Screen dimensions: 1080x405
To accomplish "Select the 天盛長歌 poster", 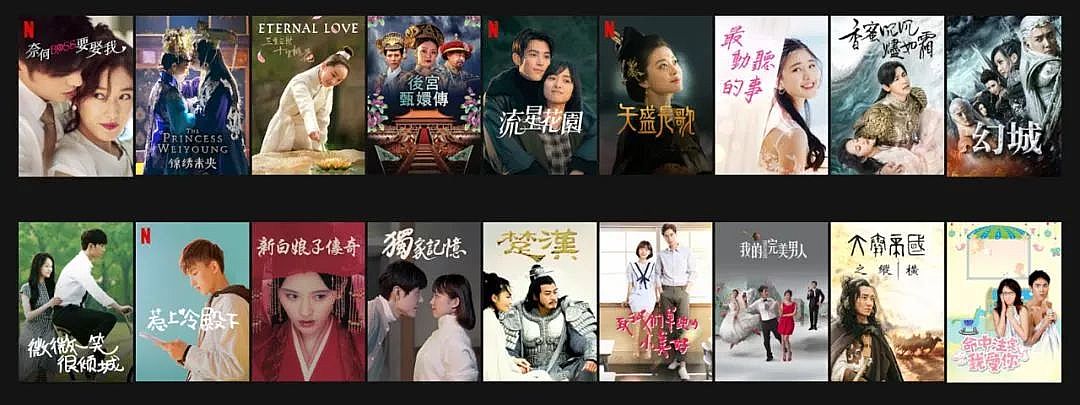I will (655, 96).
